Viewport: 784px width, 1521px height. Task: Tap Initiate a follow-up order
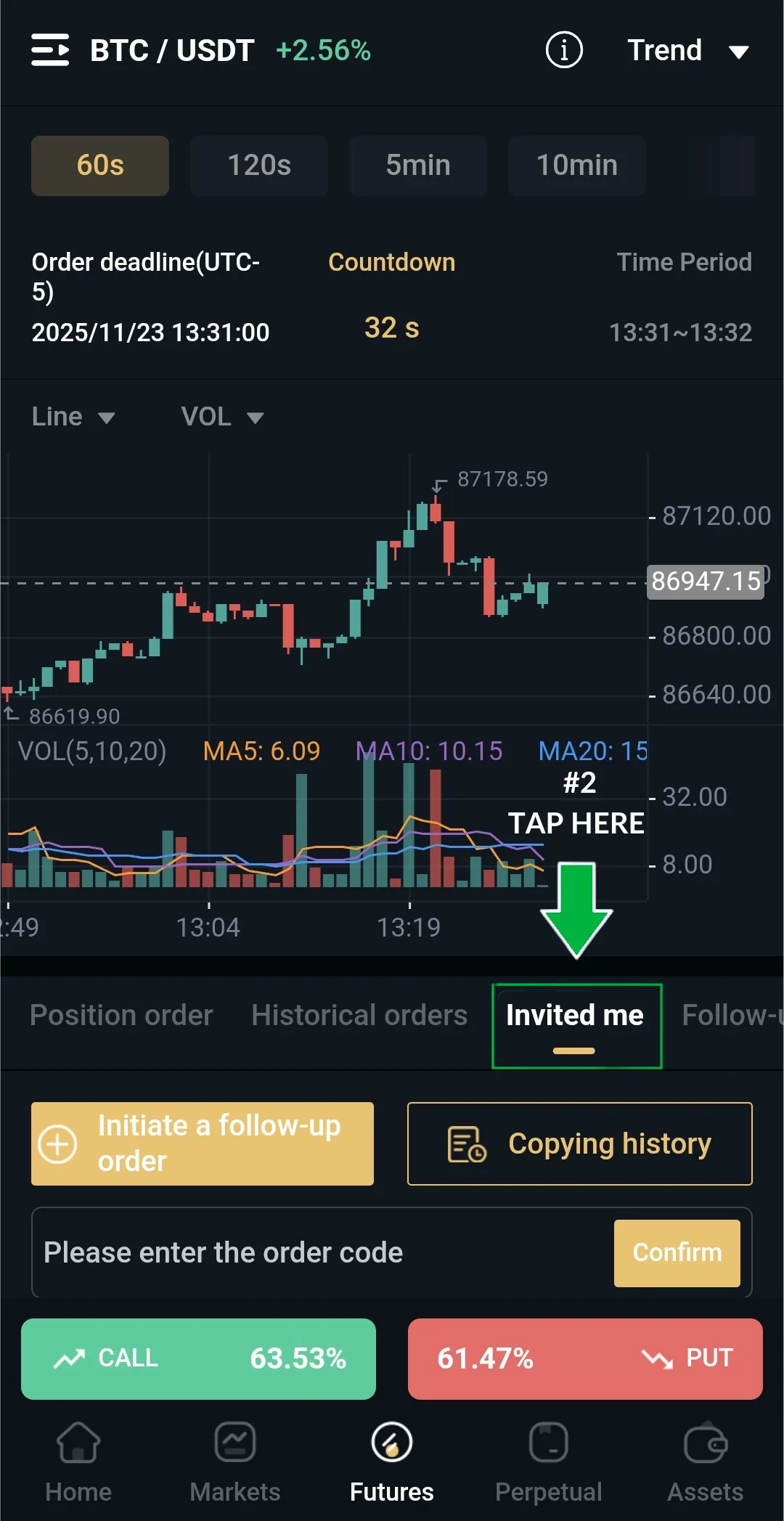pyautogui.click(x=203, y=1143)
